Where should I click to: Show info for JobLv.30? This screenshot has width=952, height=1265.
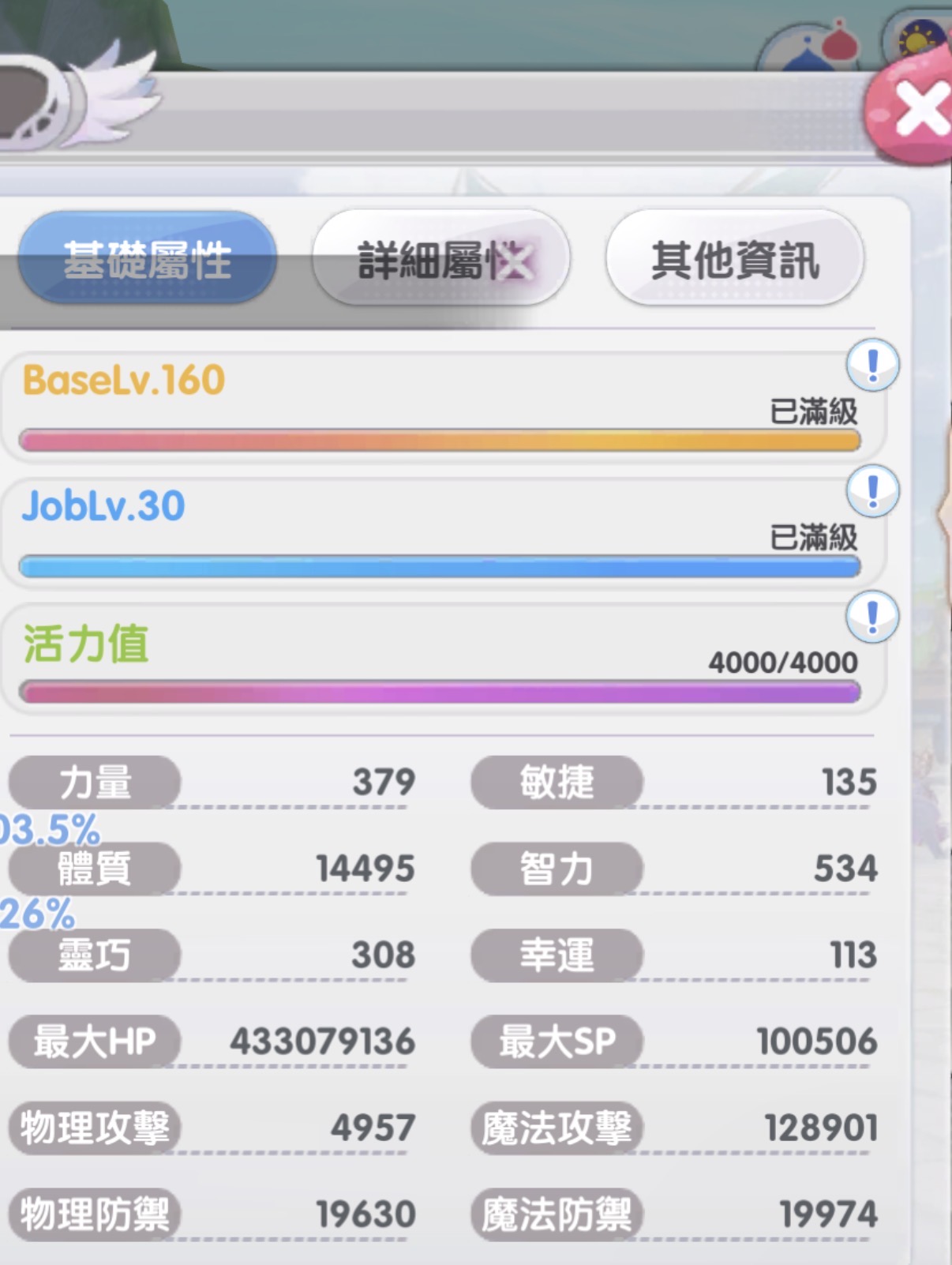(x=872, y=490)
